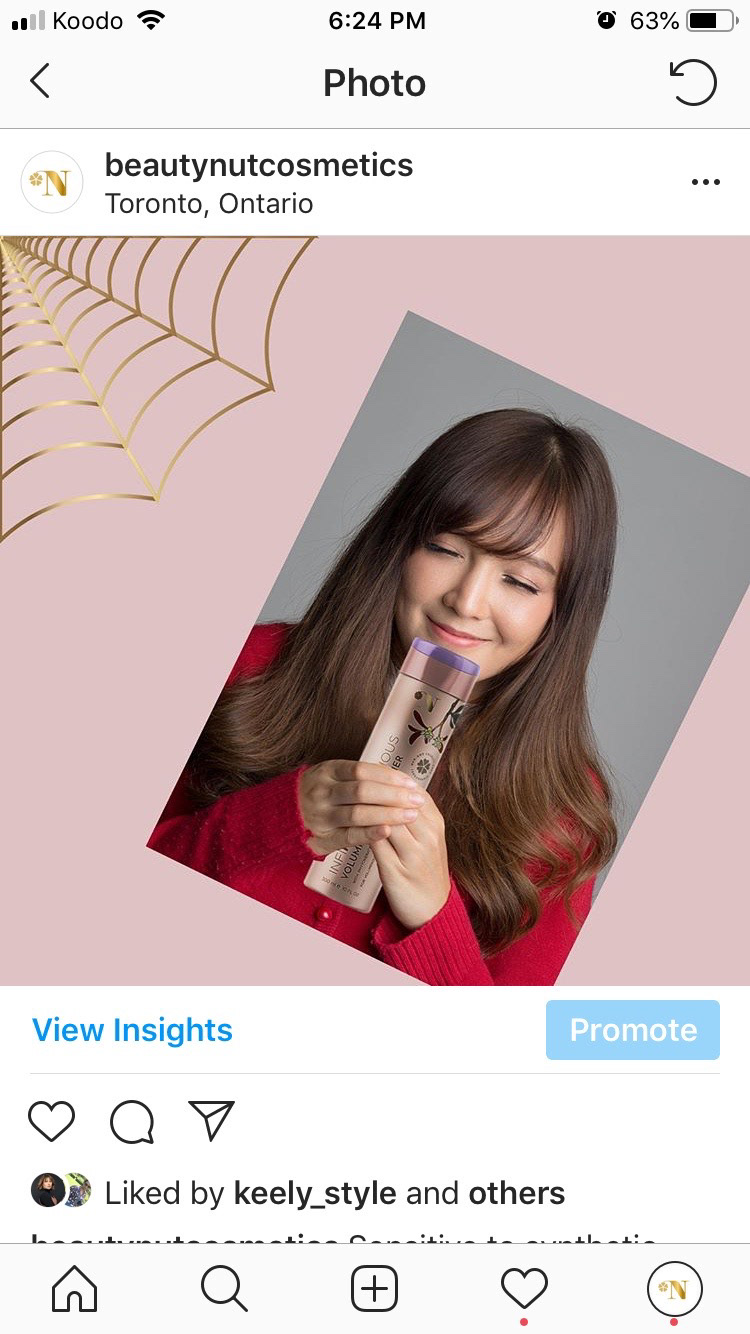The width and height of the screenshot is (750, 1334).
Task: Open the Toronto, Ontario location
Action: pyautogui.click(x=209, y=204)
